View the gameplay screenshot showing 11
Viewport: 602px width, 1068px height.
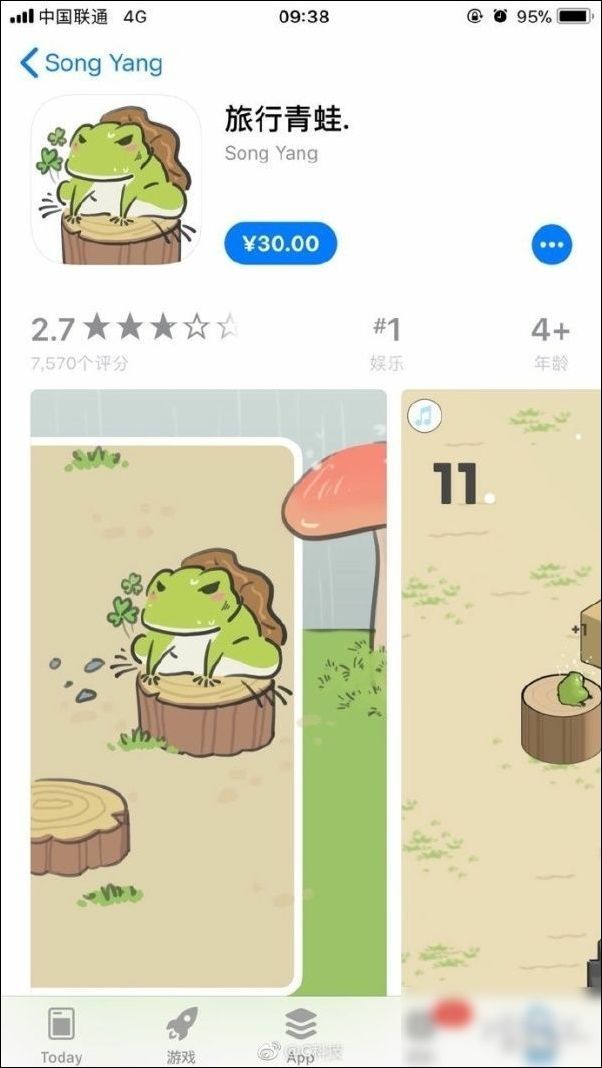point(502,690)
